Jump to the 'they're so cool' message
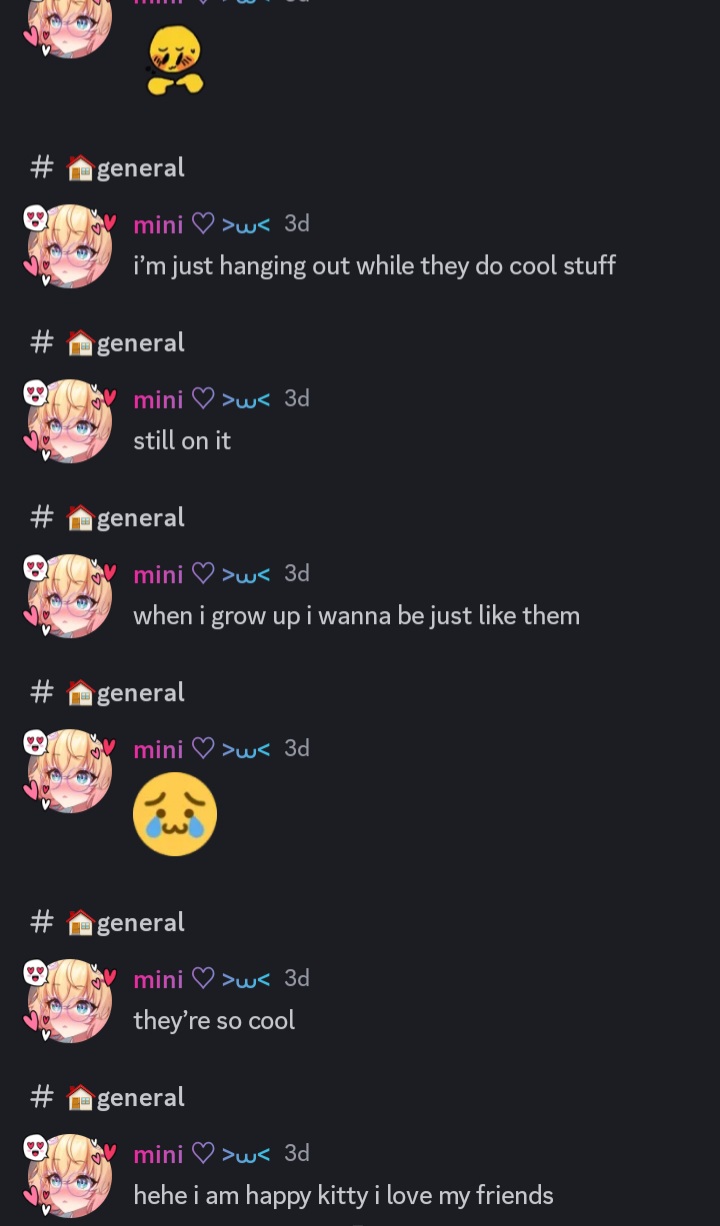The height and width of the screenshot is (1226, 720). (x=214, y=1021)
